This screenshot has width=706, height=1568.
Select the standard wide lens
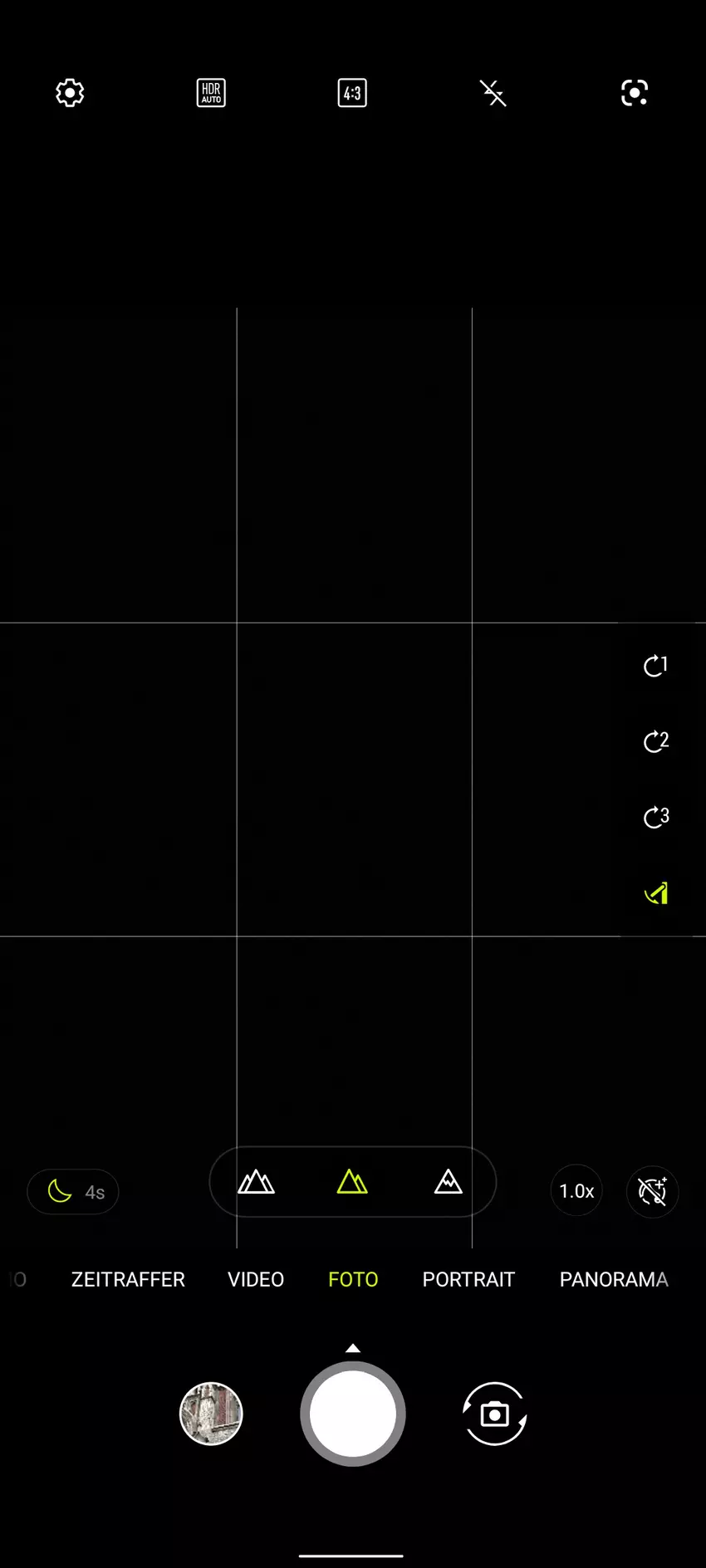point(352,1182)
